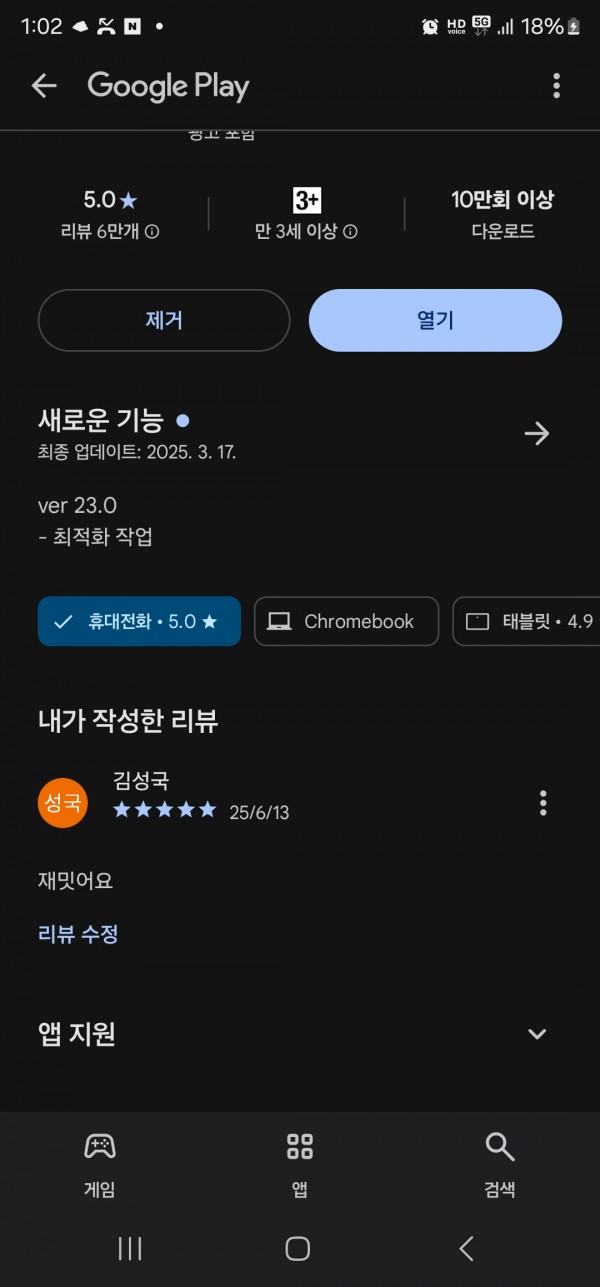
Task: Open the system recent apps button
Action: [x=130, y=1248]
